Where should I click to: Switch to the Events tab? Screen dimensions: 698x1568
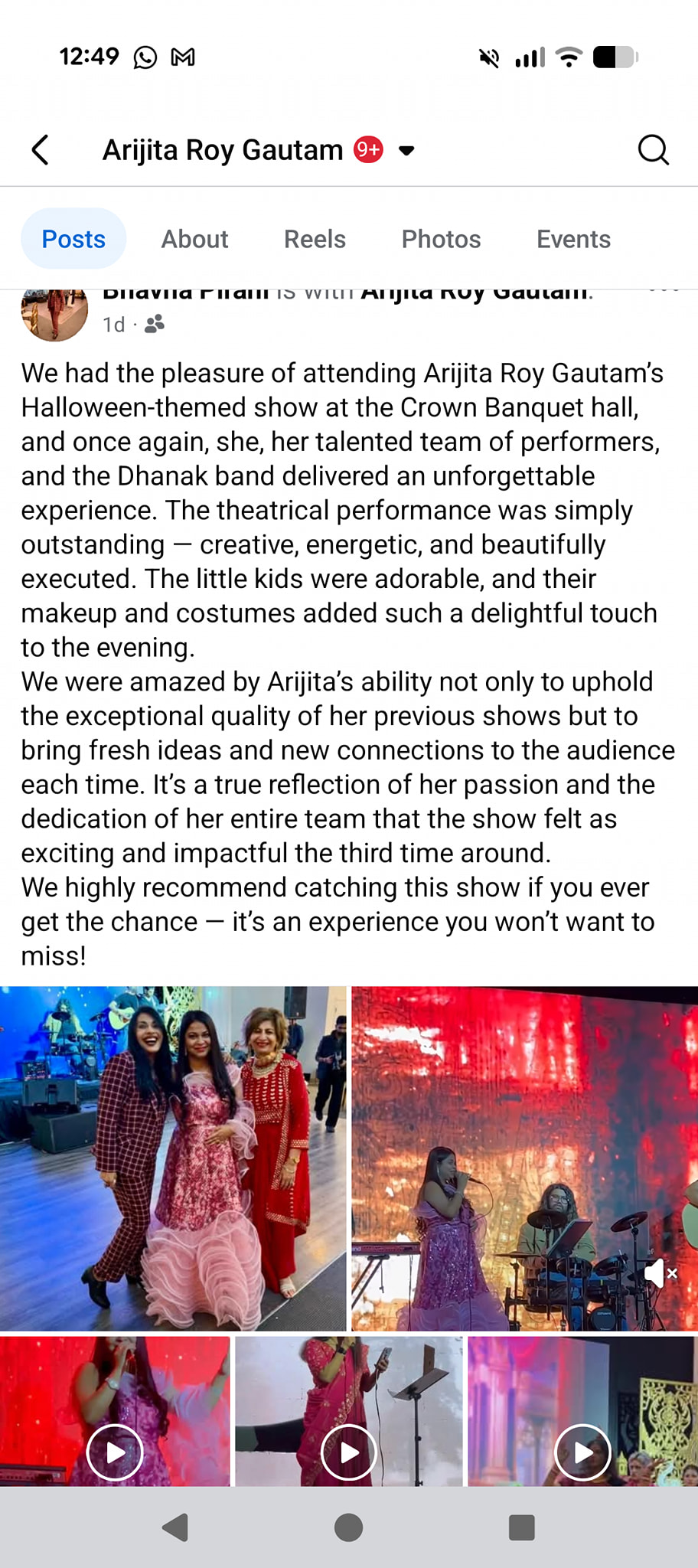pos(573,239)
